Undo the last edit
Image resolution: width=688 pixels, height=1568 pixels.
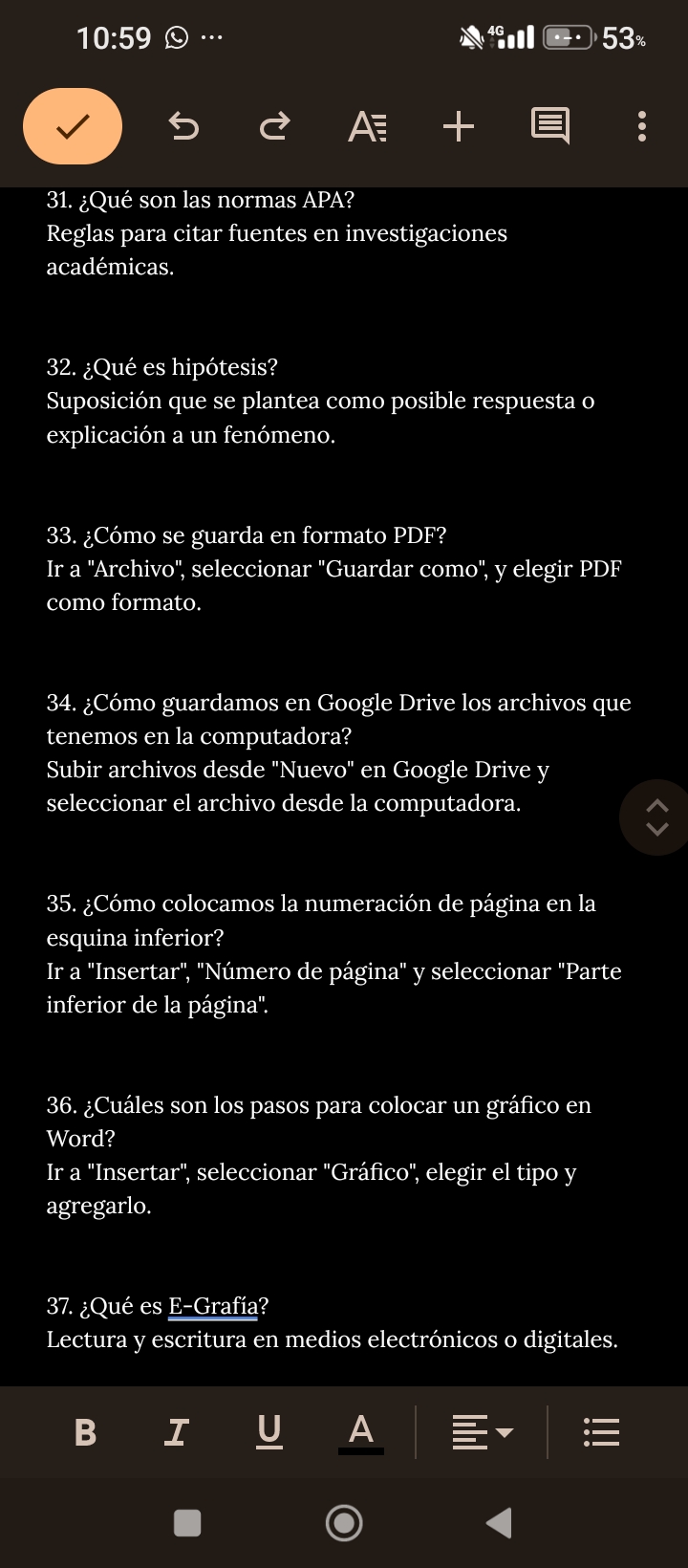point(183,126)
